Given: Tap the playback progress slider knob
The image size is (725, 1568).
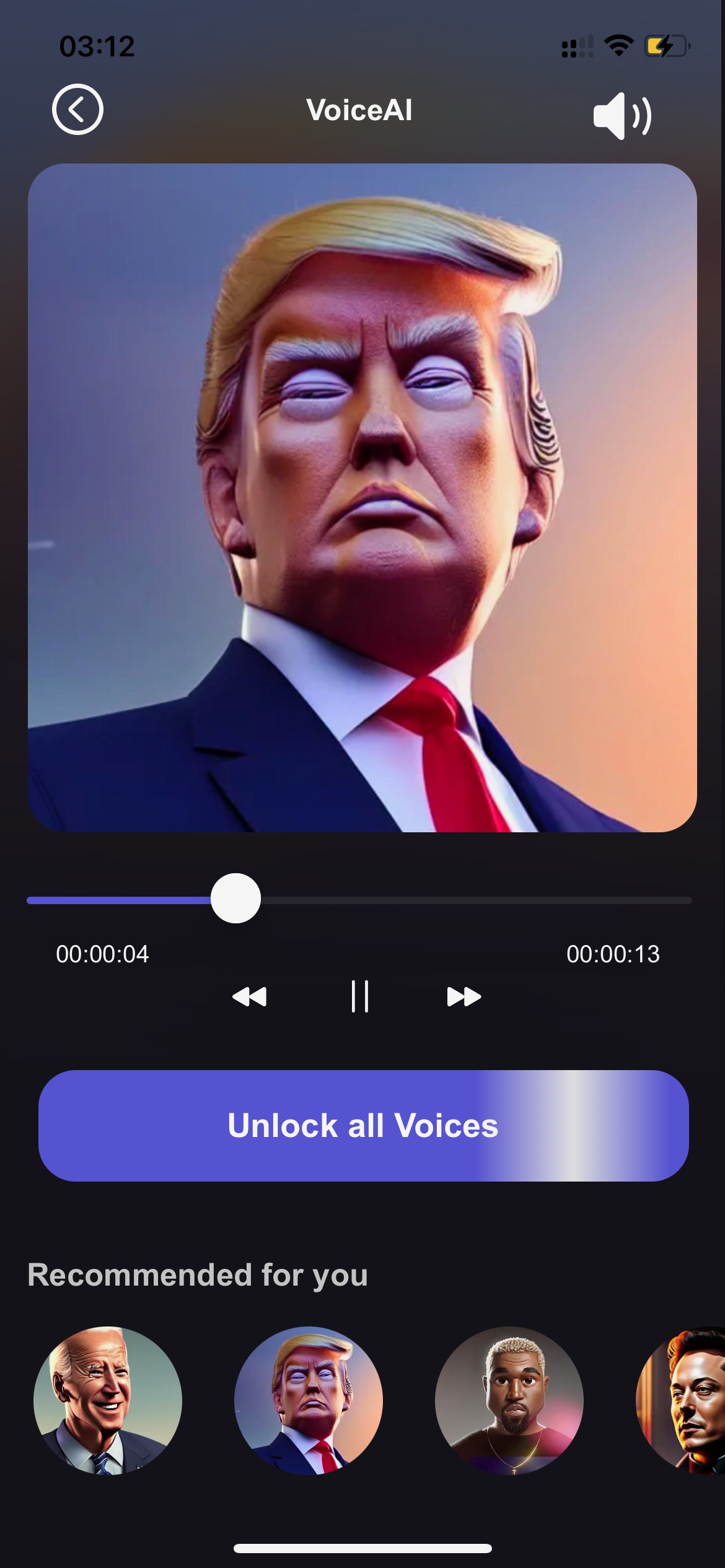Looking at the screenshot, I should (235, 899).
